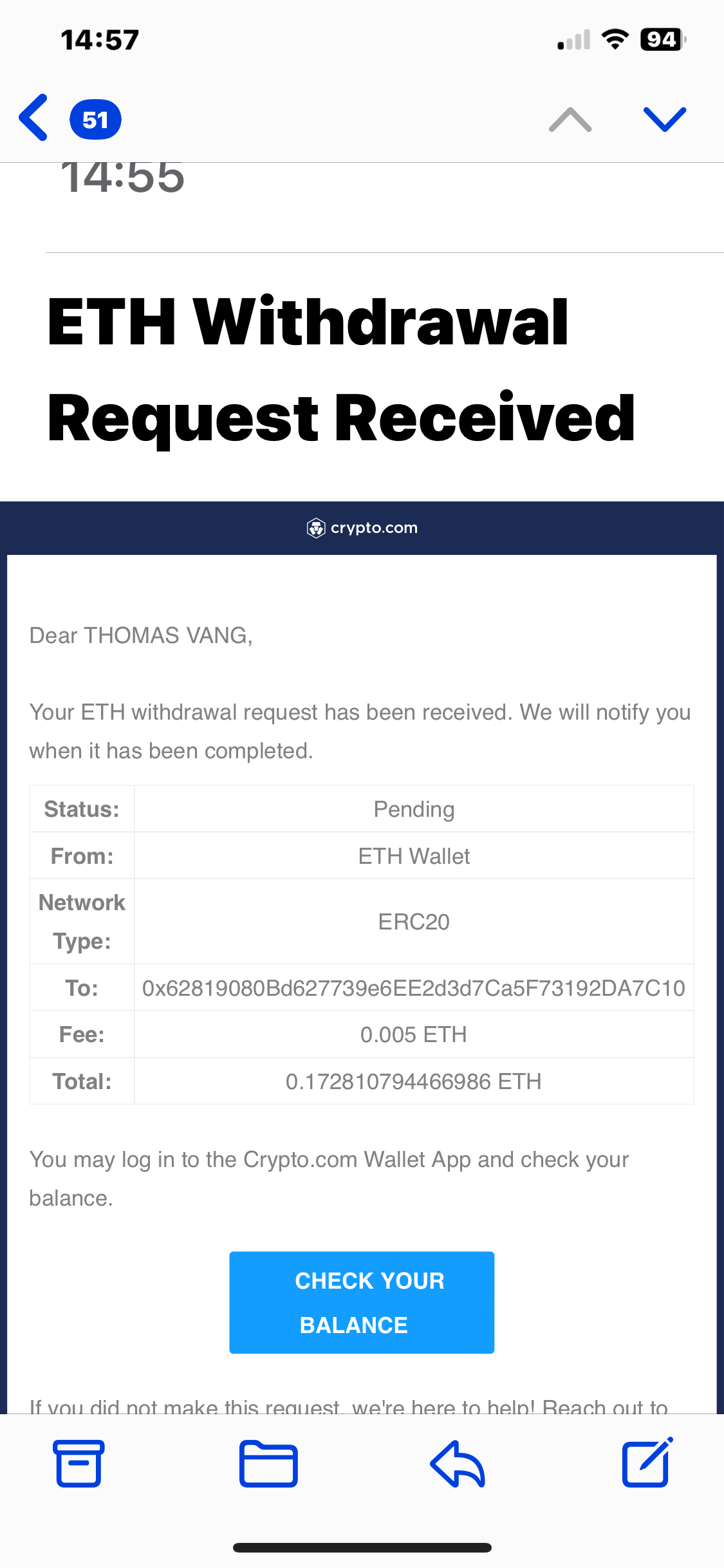The width and height of the screenshot is (724, 1568).
Task: Jump to the previous email
Action: coord(570,120)
